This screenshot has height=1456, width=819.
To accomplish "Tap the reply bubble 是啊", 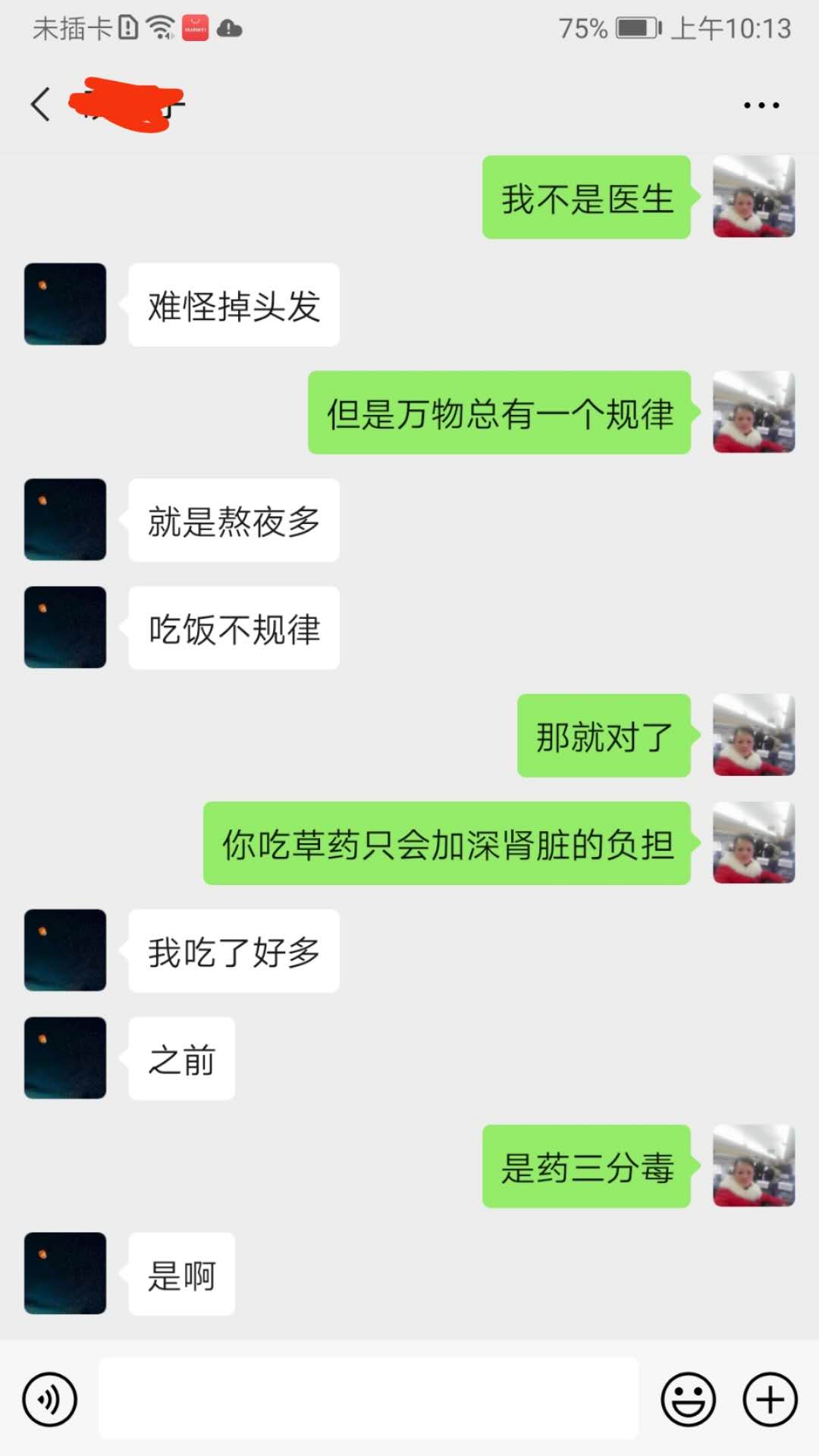I will [181, 1274].
